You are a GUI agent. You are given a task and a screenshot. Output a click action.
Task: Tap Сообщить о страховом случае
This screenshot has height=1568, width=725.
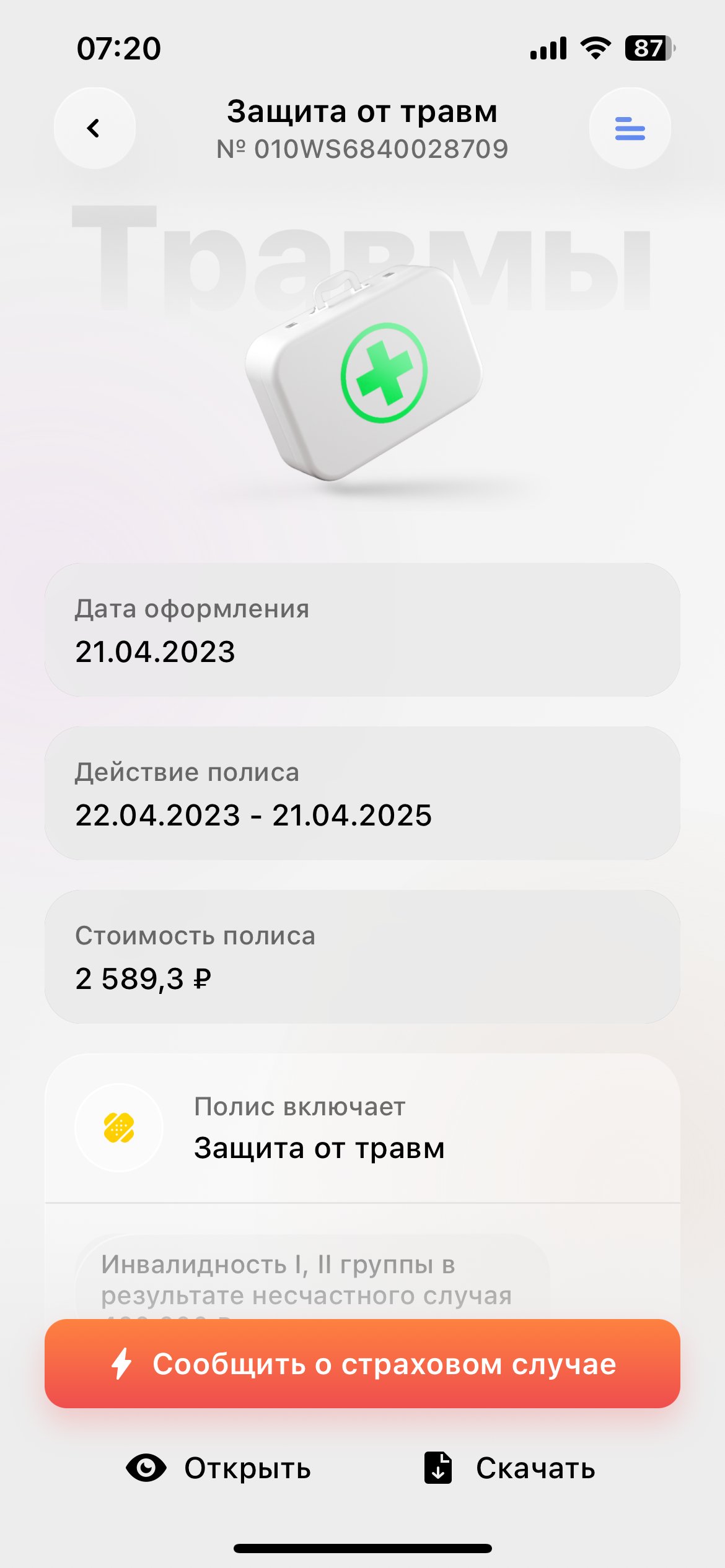click(x=362, y=1364)
